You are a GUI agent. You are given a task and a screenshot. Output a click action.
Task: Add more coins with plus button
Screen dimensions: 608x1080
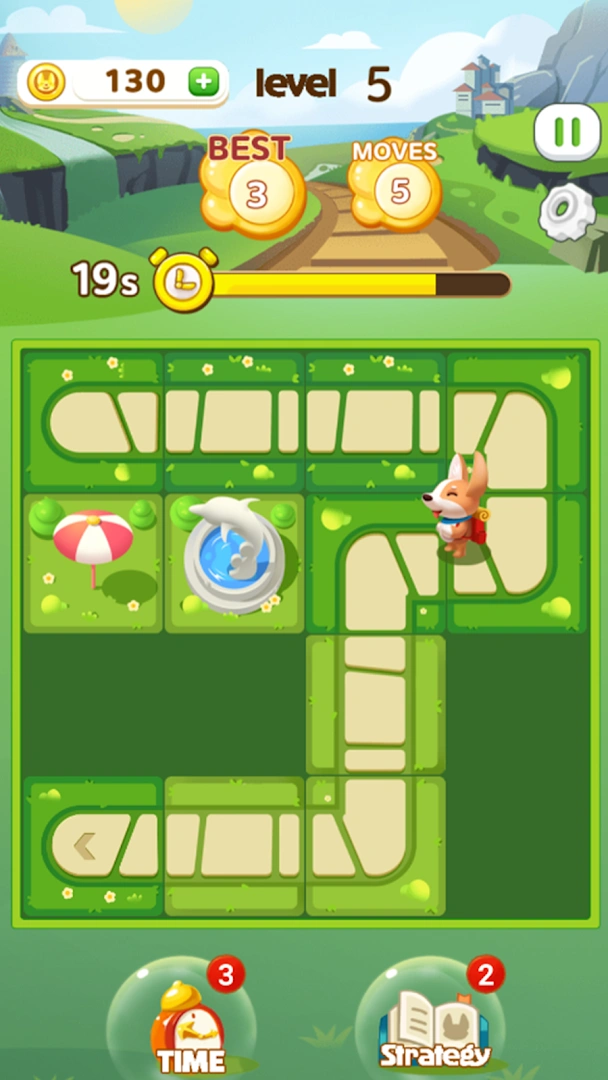pos(203,82)
